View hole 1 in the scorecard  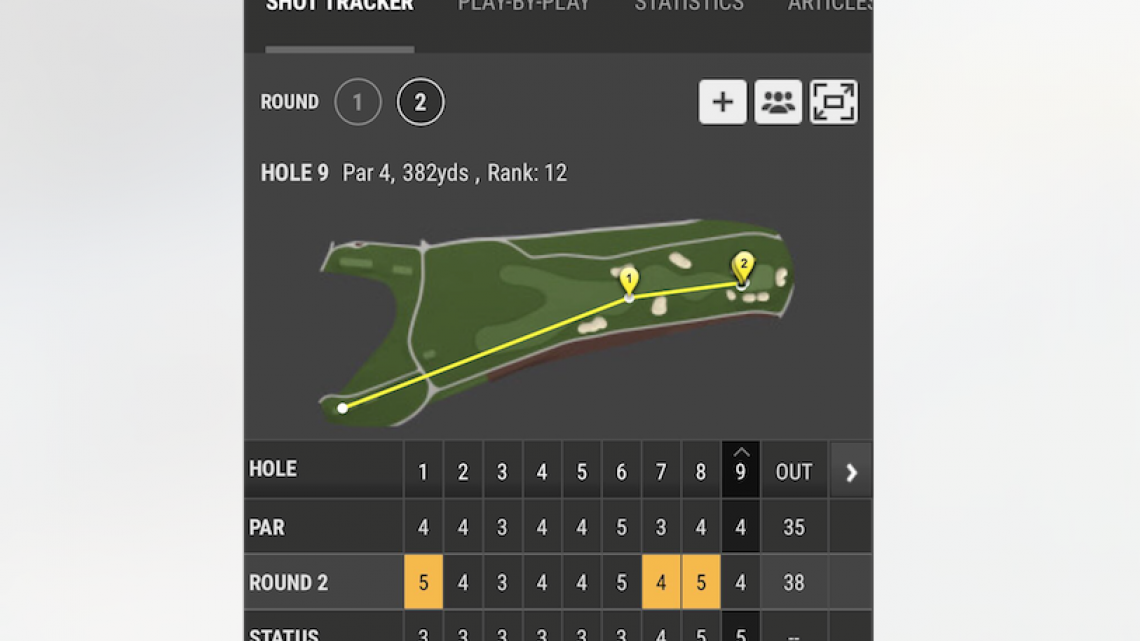(423, 472)
